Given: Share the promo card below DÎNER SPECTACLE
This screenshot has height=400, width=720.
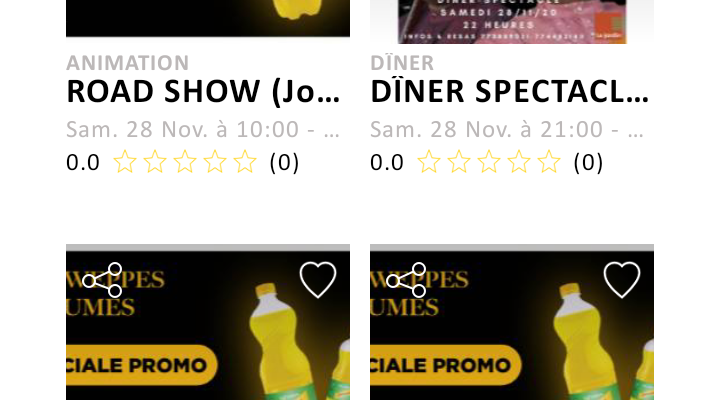Looking at the screenshot, I should (x=406, y=281).
